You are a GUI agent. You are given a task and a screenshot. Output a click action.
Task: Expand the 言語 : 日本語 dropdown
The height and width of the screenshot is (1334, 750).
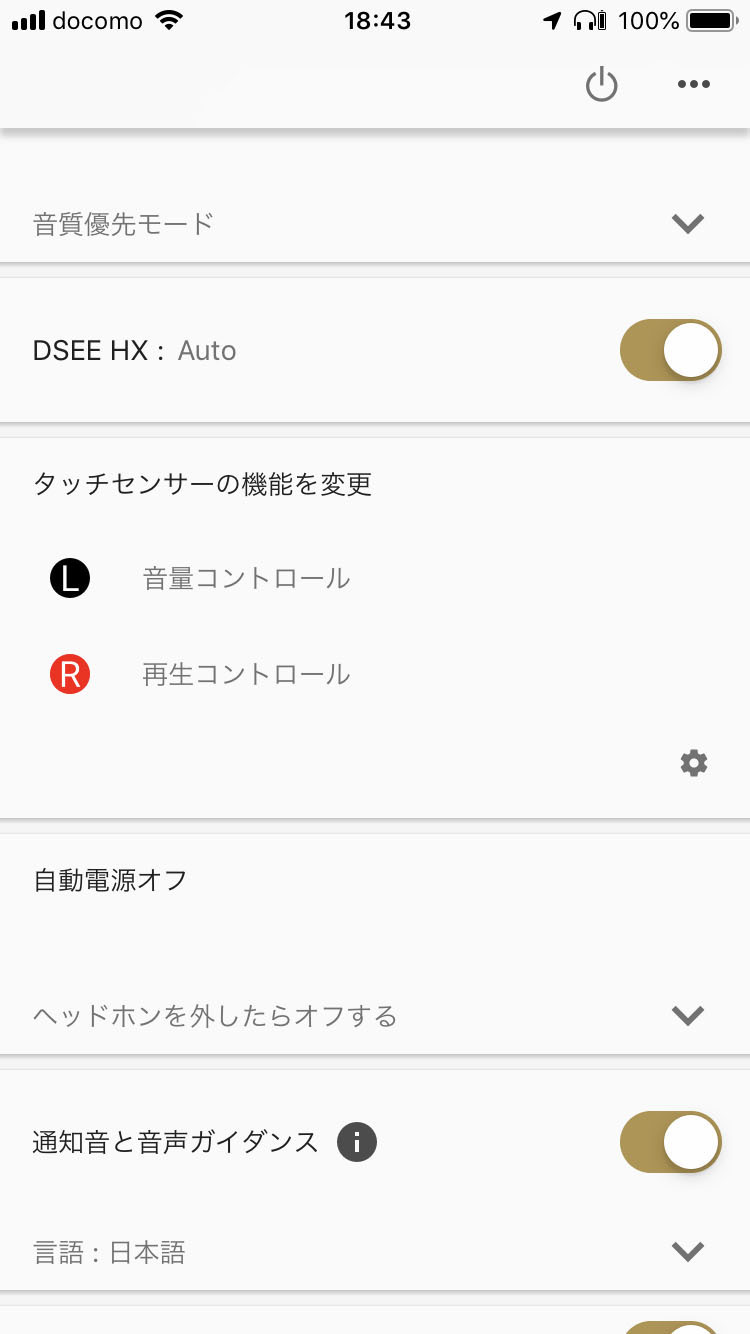pyautogui.click(x=375, y=1252)
